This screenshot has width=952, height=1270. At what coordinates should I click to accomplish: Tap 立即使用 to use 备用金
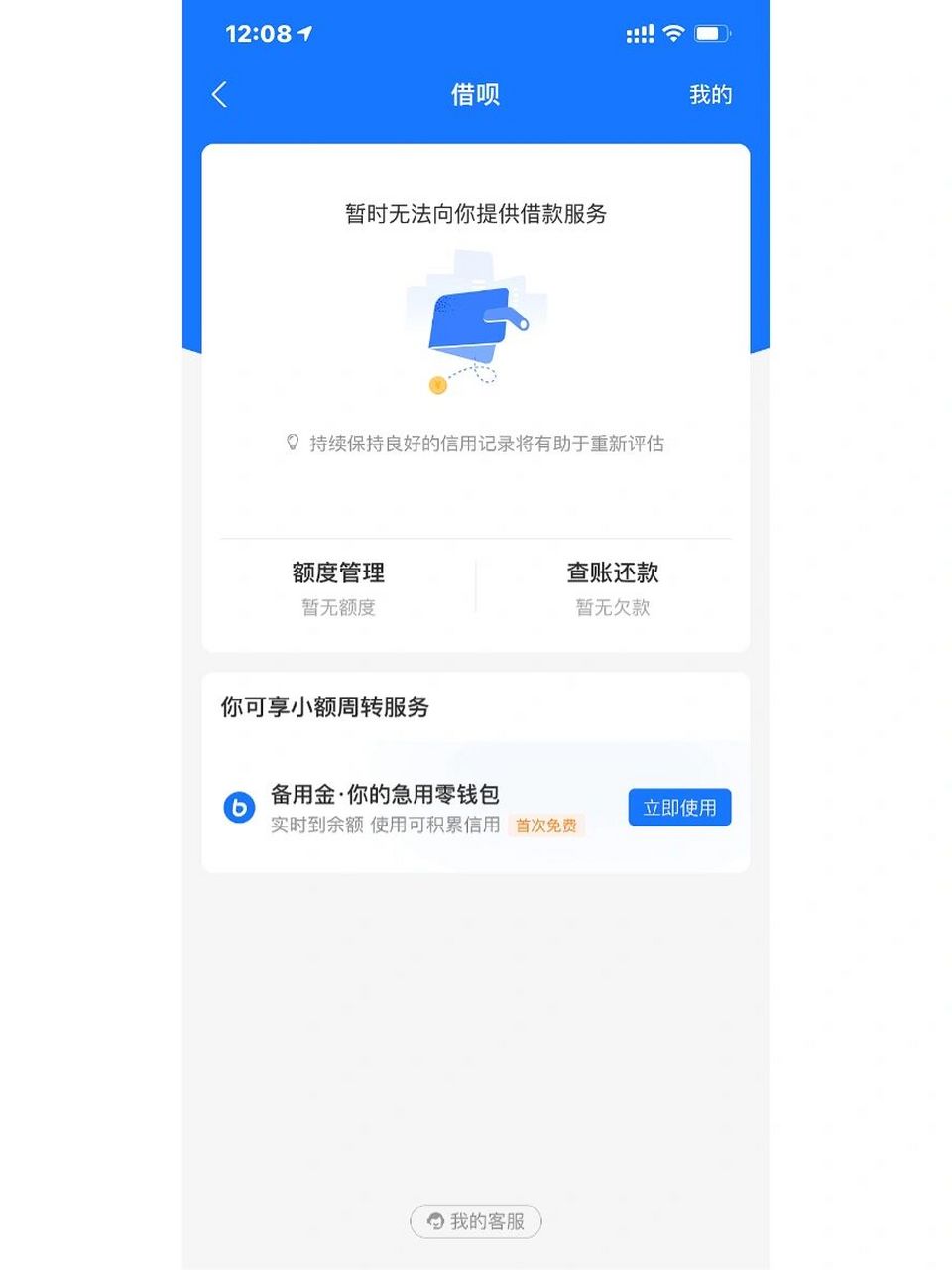point(679,807)
